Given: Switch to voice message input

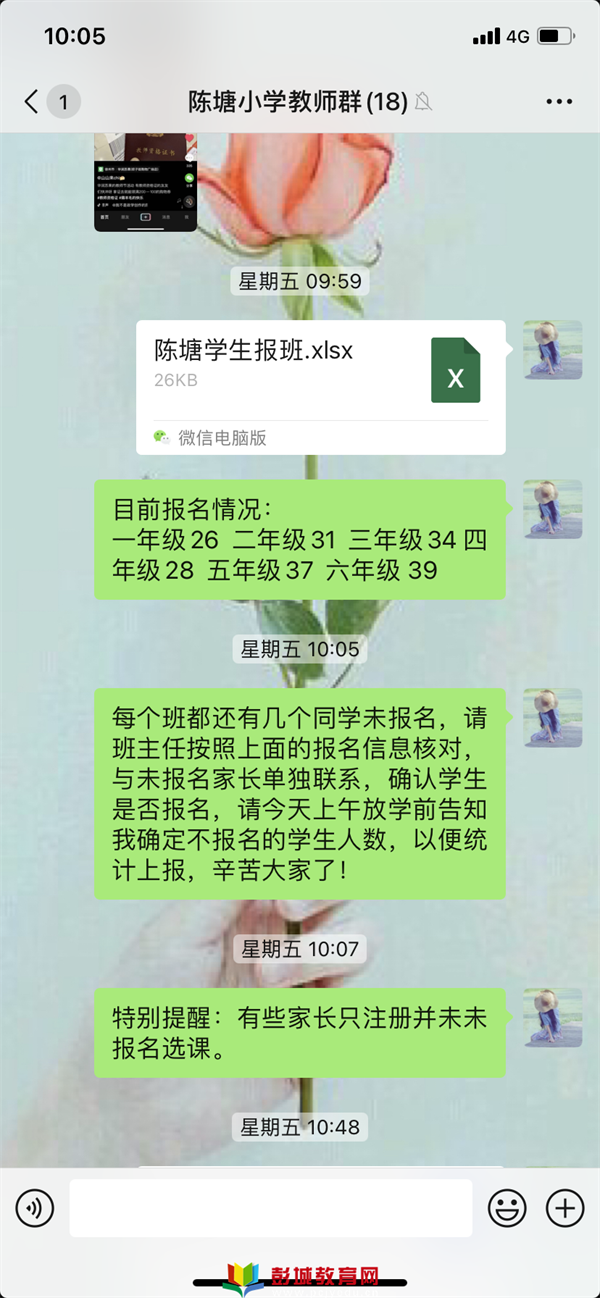Looking at the screenshot, I should 35,1208.
